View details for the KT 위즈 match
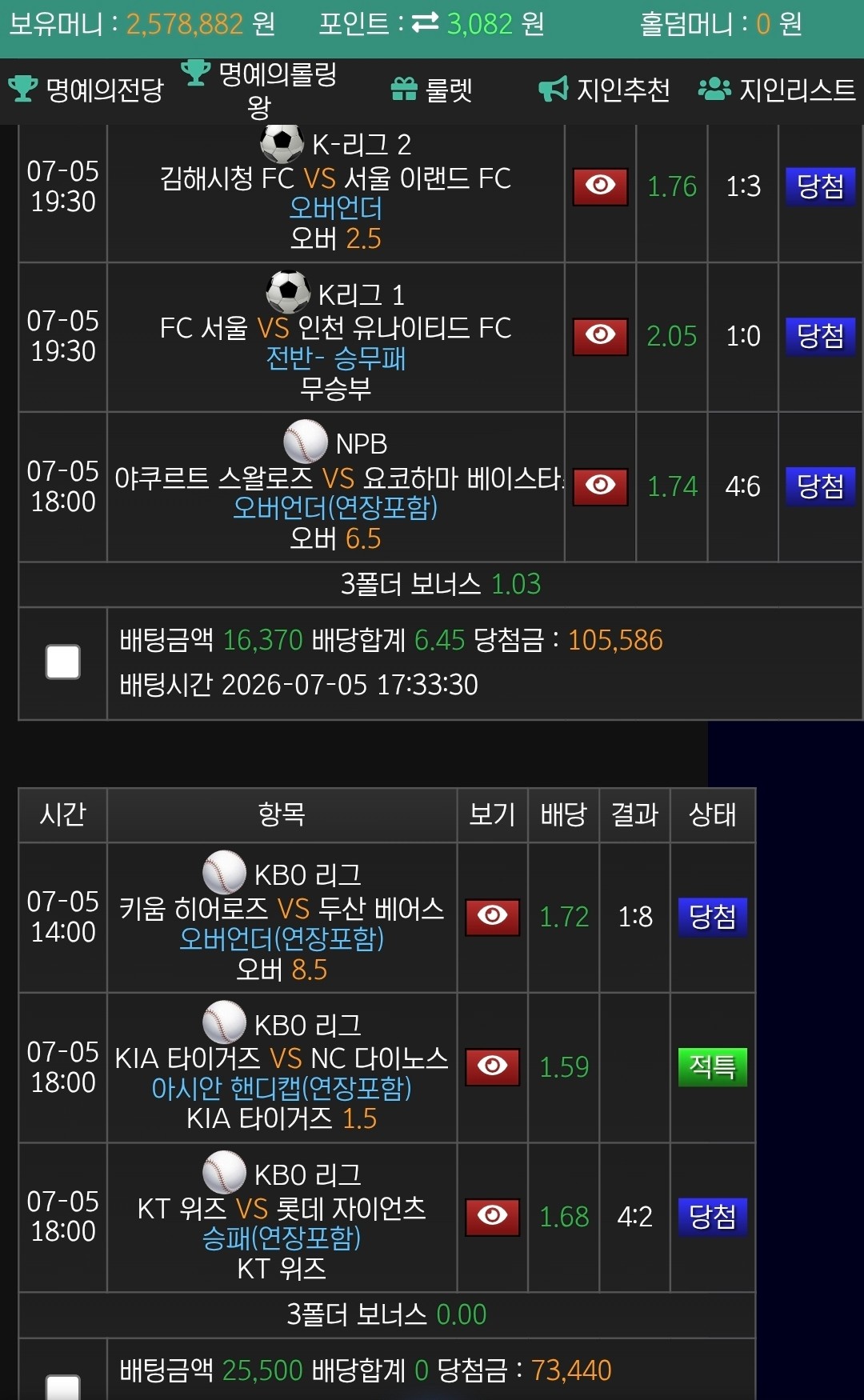This screenshot has width=864, height=1400. 493,1216
